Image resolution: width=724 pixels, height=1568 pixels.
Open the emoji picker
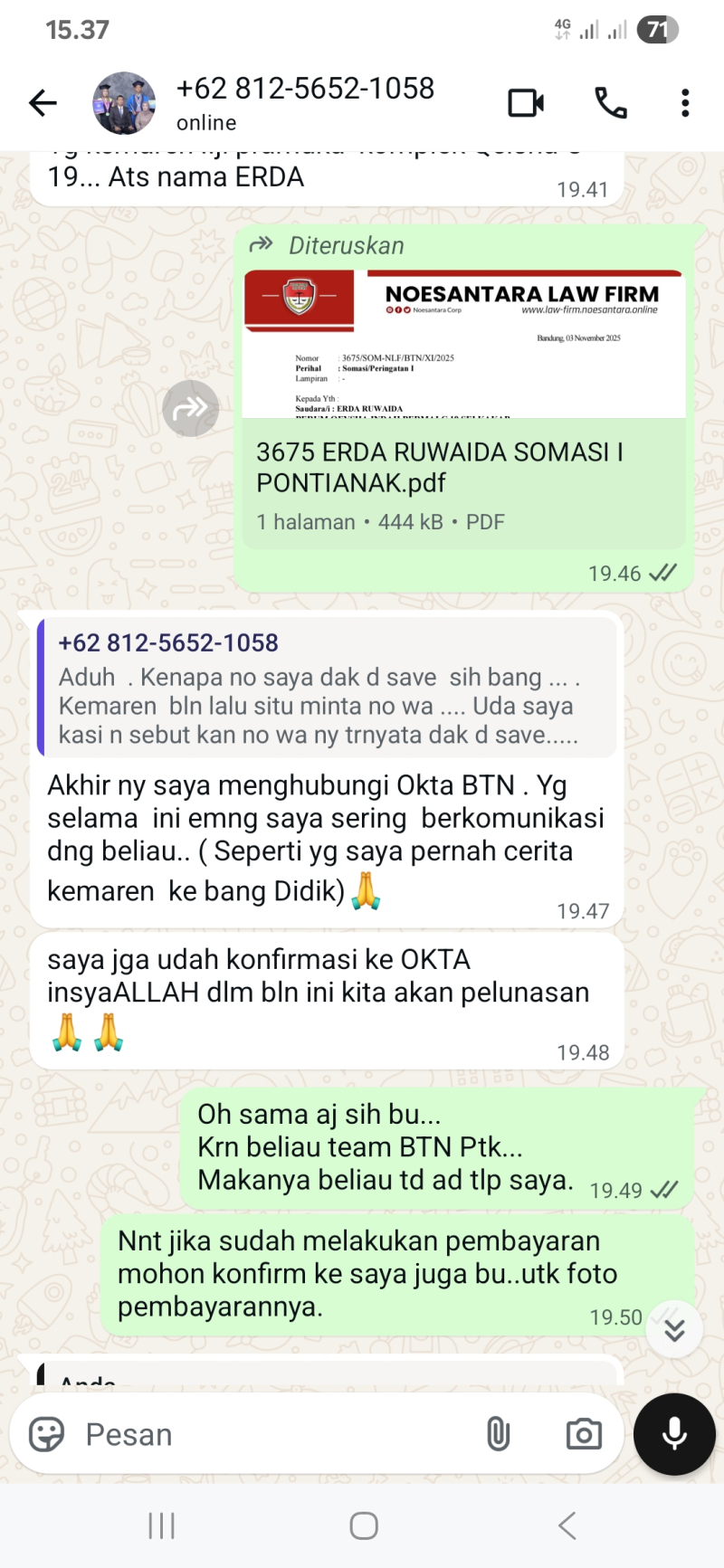tap(47, 1434)
